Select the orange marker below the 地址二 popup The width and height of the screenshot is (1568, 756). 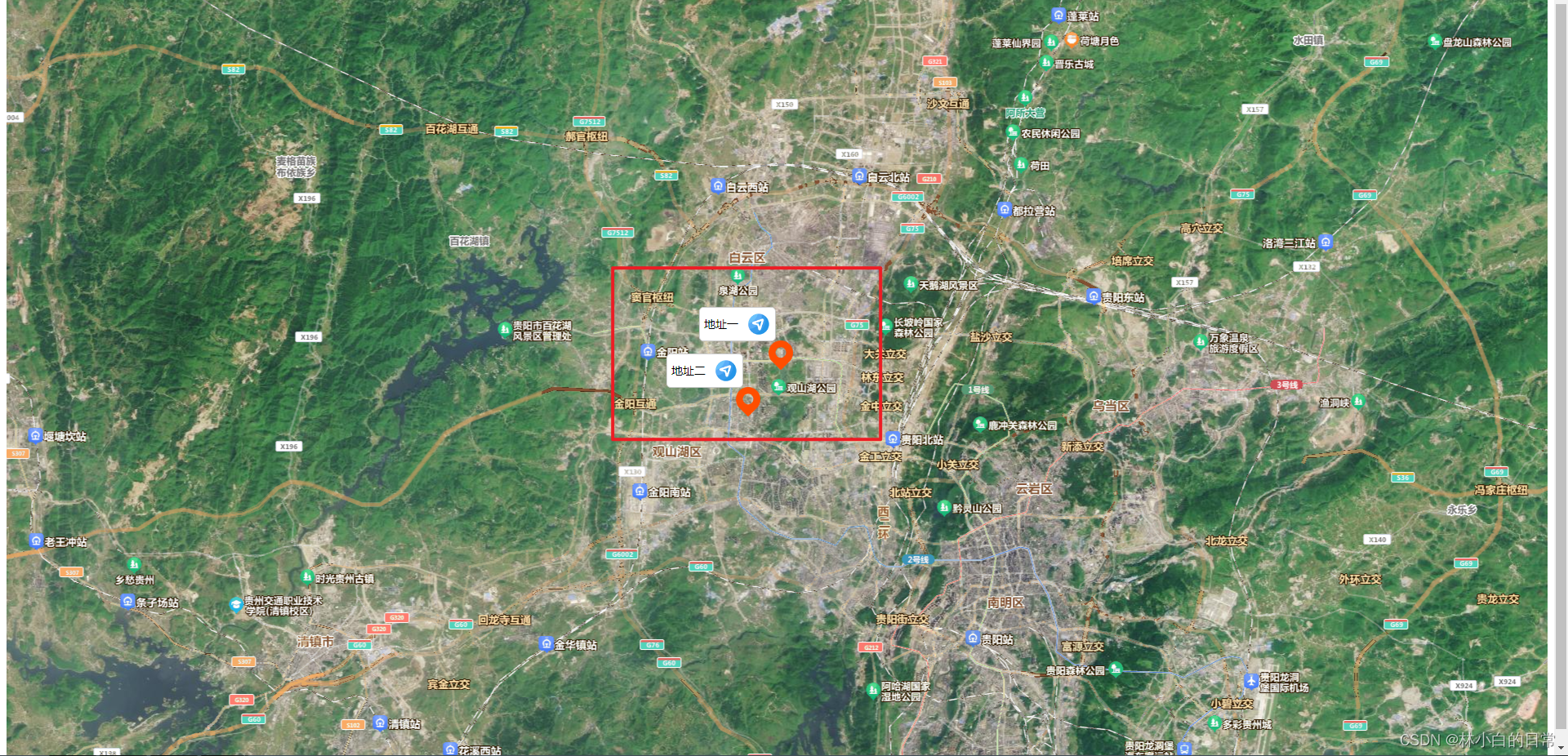(x=748, y=400)
